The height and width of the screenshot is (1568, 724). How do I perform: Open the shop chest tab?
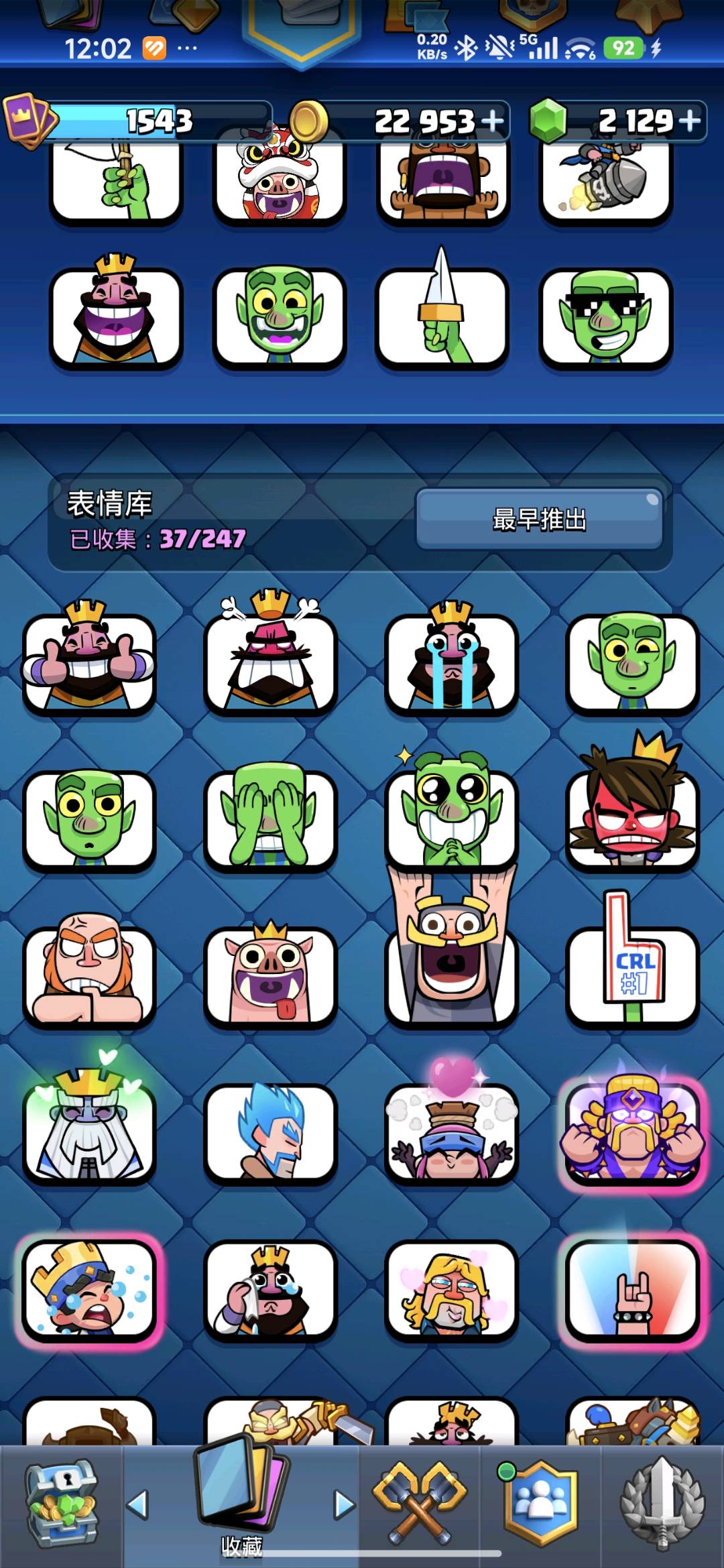62,1505
